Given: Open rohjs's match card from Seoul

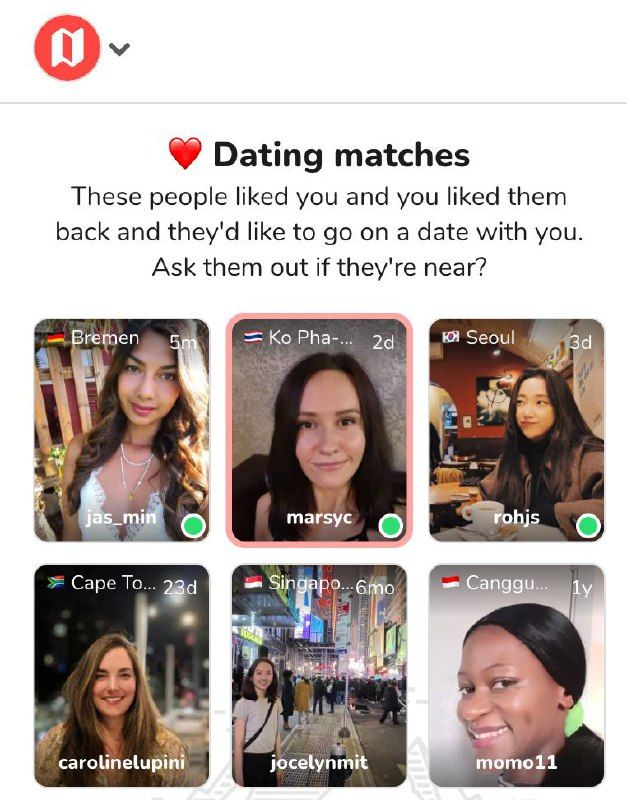Looking at the screenshot, I should click(517, 430).
